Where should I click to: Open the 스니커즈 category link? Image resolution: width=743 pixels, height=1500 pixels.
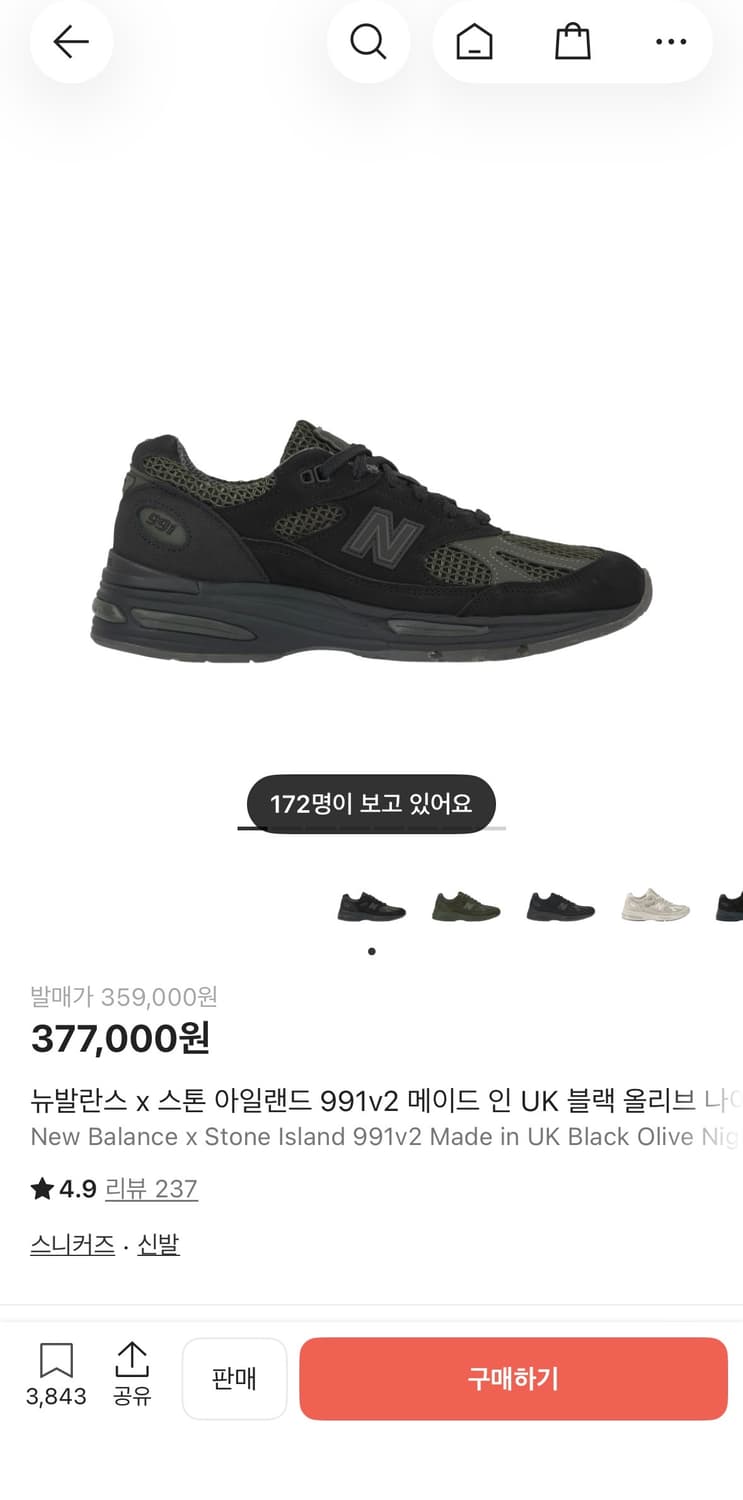tap(71, 1243)
